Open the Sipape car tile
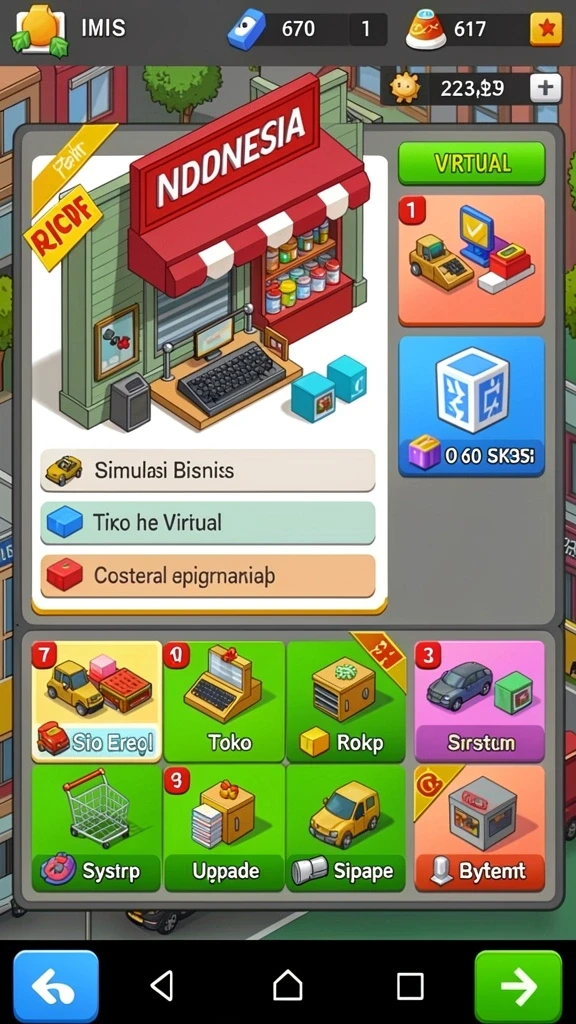576x1024 pixels. 345,829
